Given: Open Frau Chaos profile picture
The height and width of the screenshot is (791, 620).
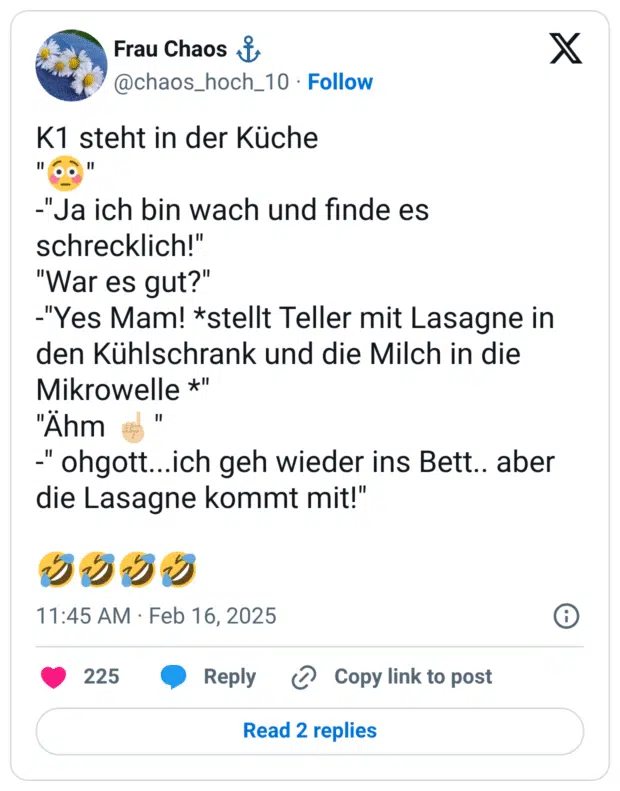Looking at the screenshot, I should tap(70, 64).
